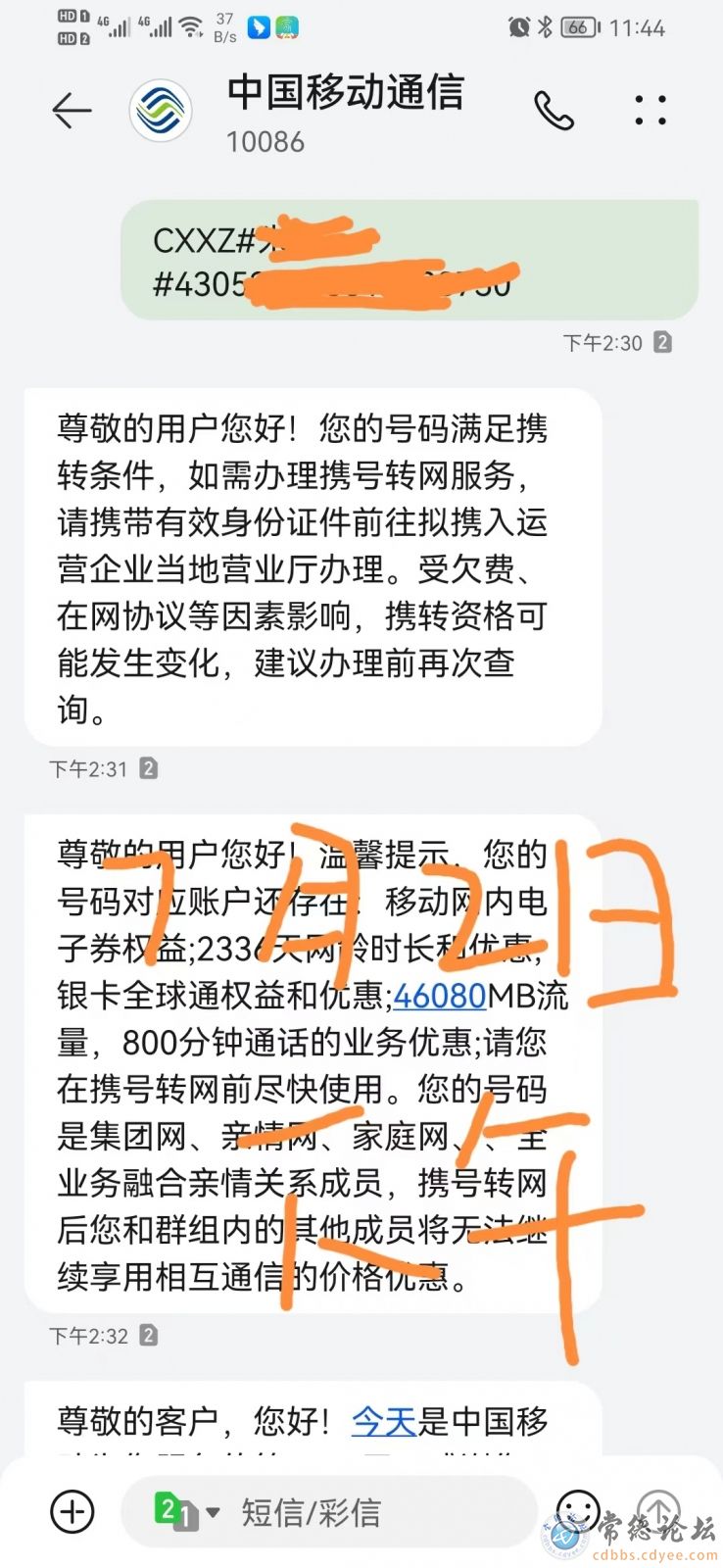
Task: Open the emoji smiley picker
Action: point(578,1511)
